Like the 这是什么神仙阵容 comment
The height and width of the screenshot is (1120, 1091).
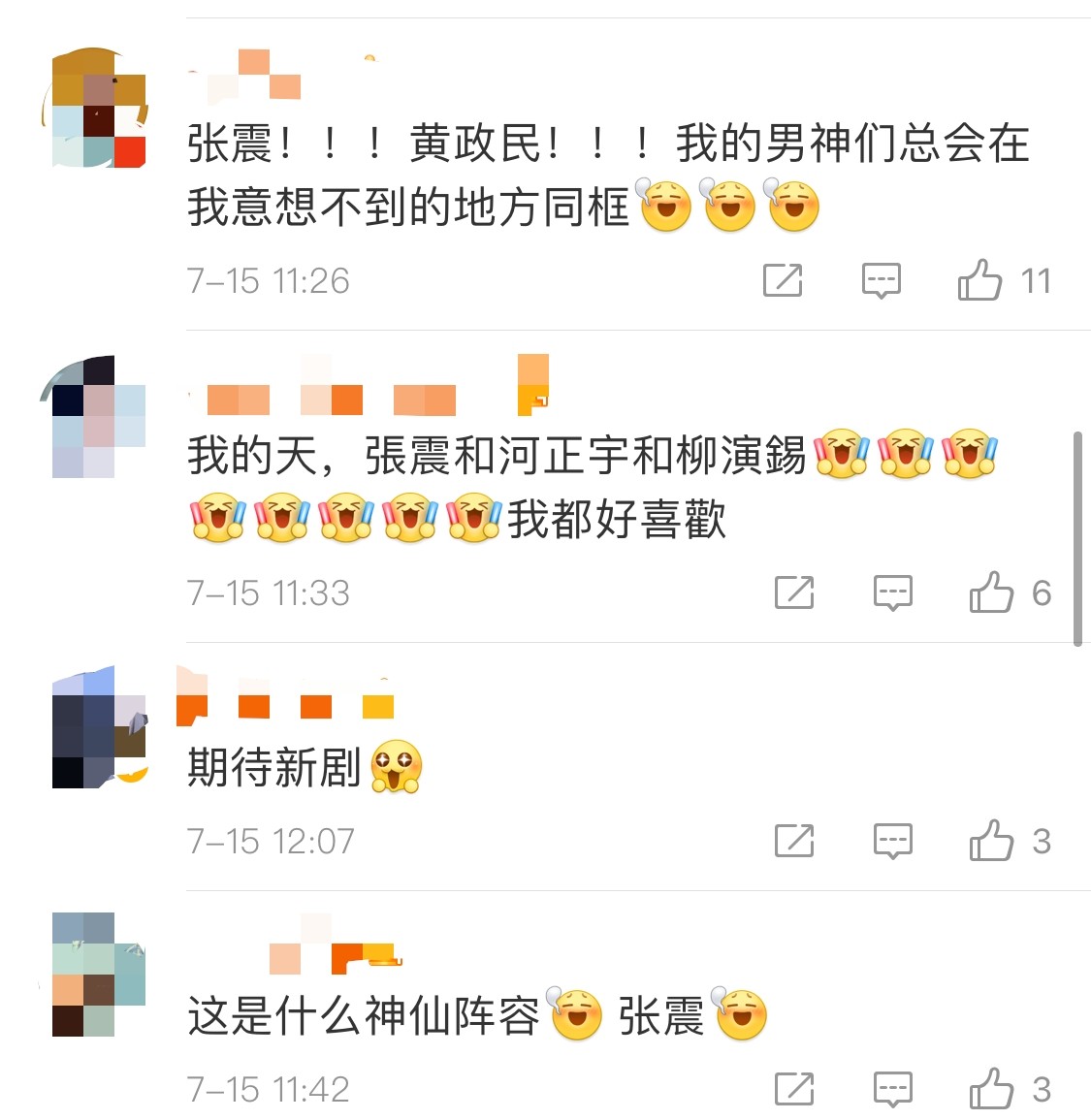pos(991,1088)
